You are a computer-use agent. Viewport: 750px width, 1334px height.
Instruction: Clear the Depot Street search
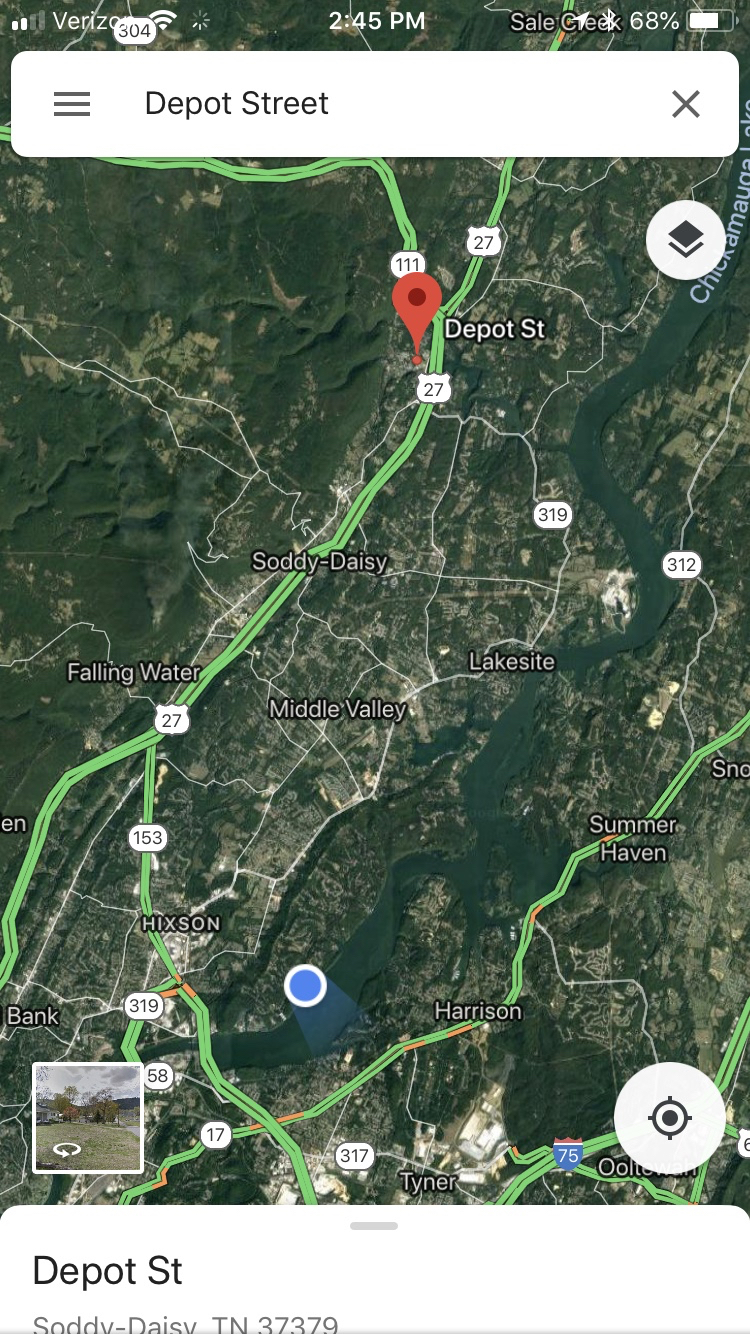(x=686, y=104)
